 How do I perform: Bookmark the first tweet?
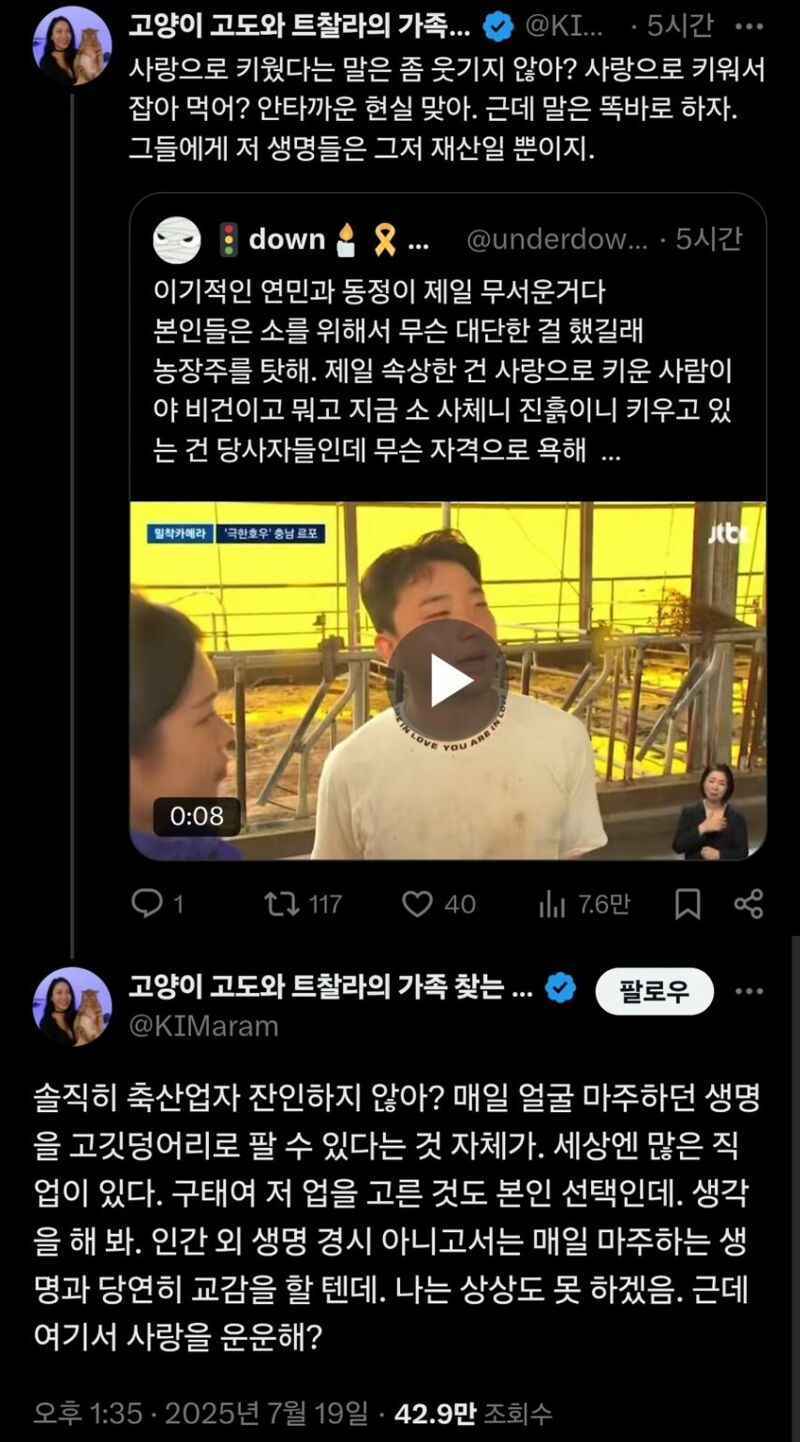(687, 904)
